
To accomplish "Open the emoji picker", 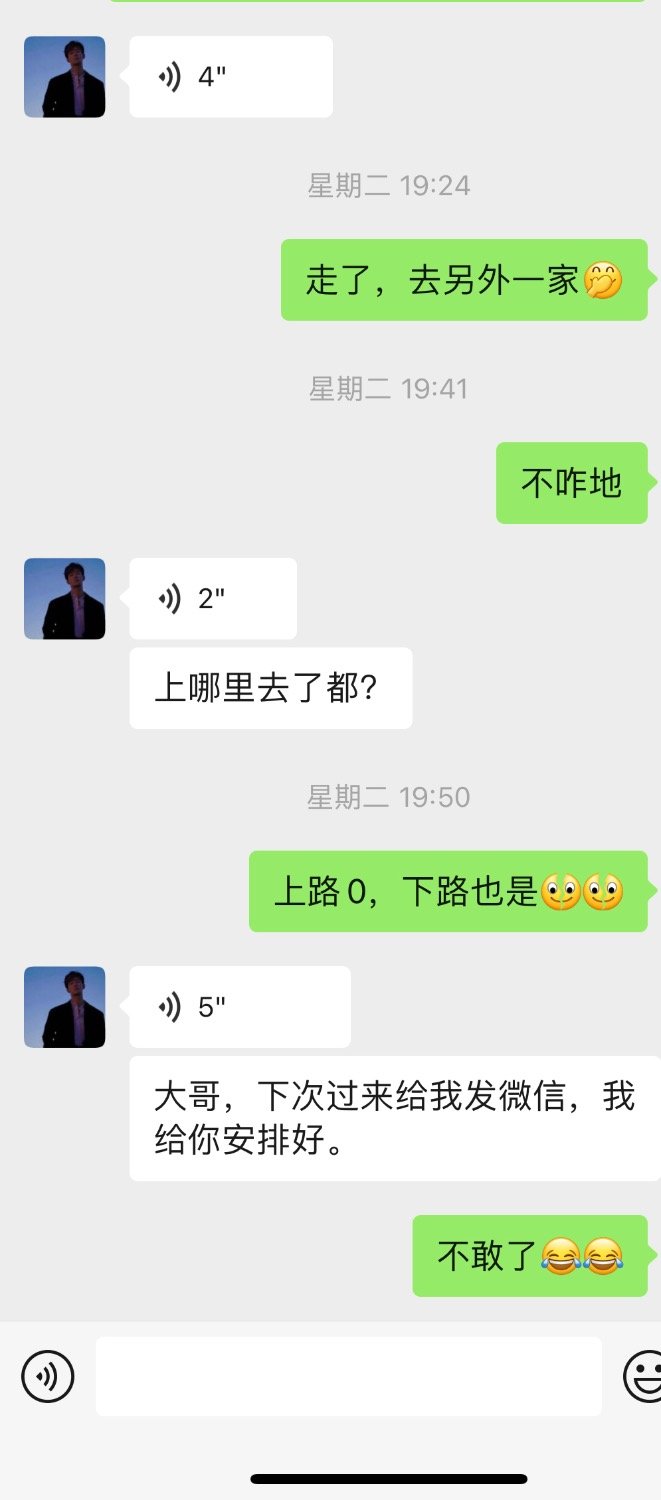I will [643, 1377].
